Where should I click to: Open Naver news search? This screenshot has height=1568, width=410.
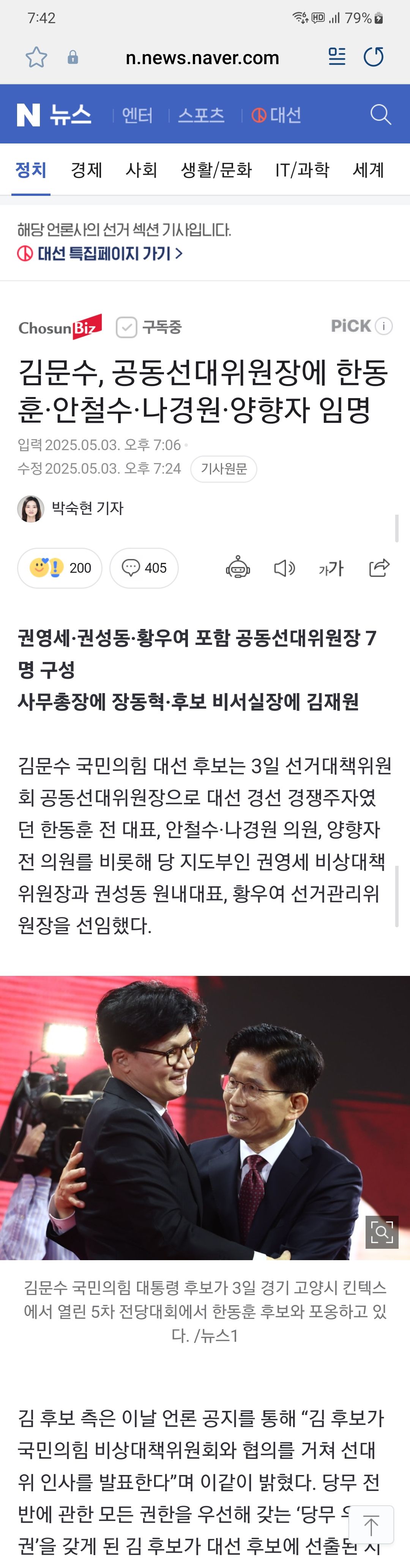pos(380,114)
